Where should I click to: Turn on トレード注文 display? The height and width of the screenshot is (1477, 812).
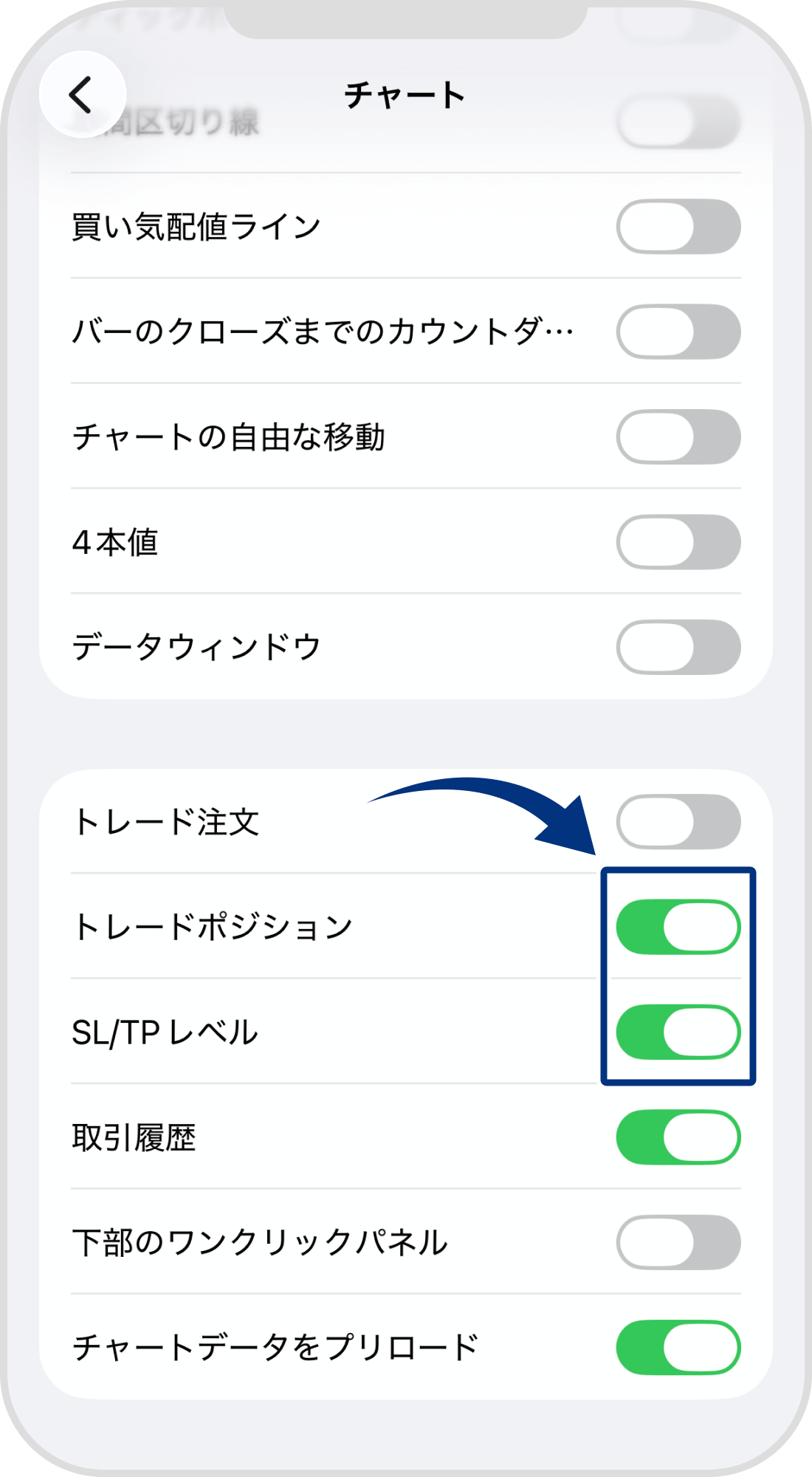679,821
